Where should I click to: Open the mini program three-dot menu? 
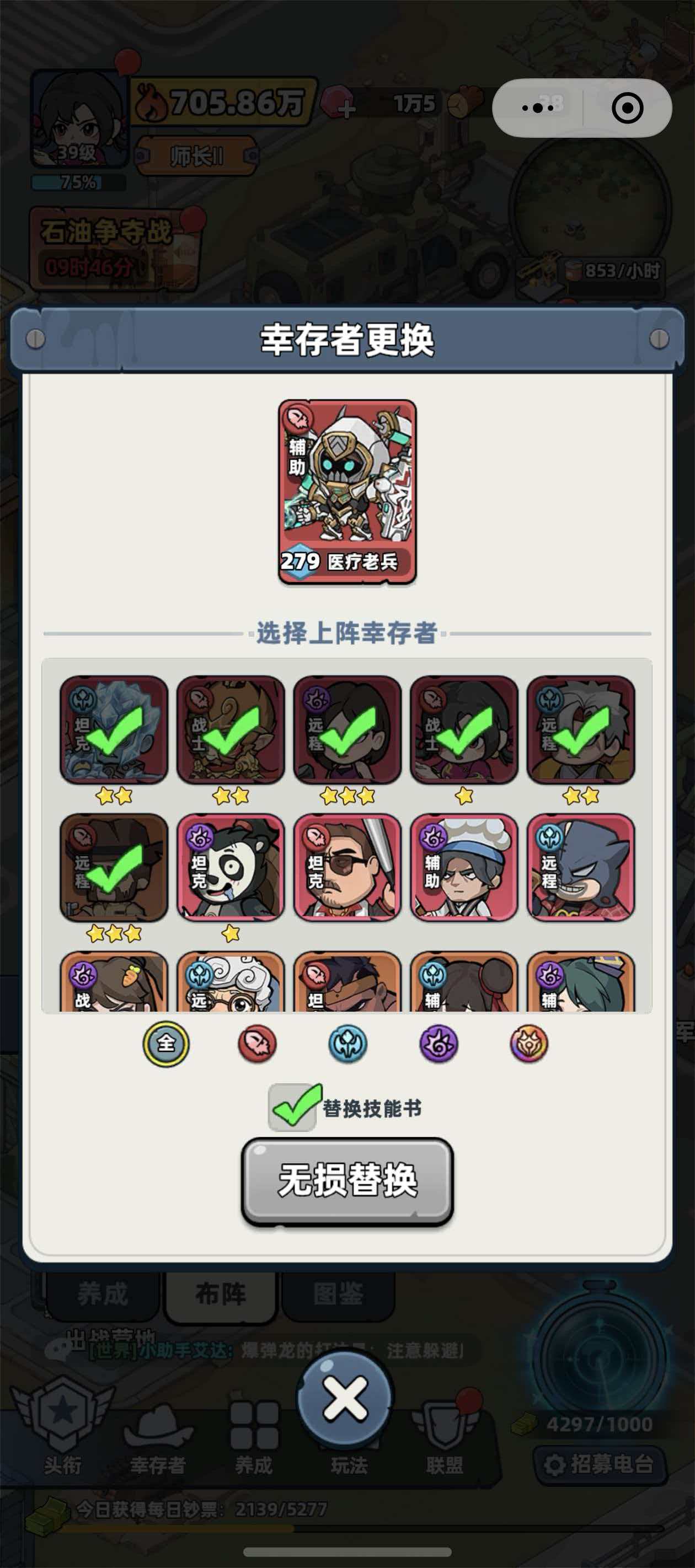coord(538,108)
